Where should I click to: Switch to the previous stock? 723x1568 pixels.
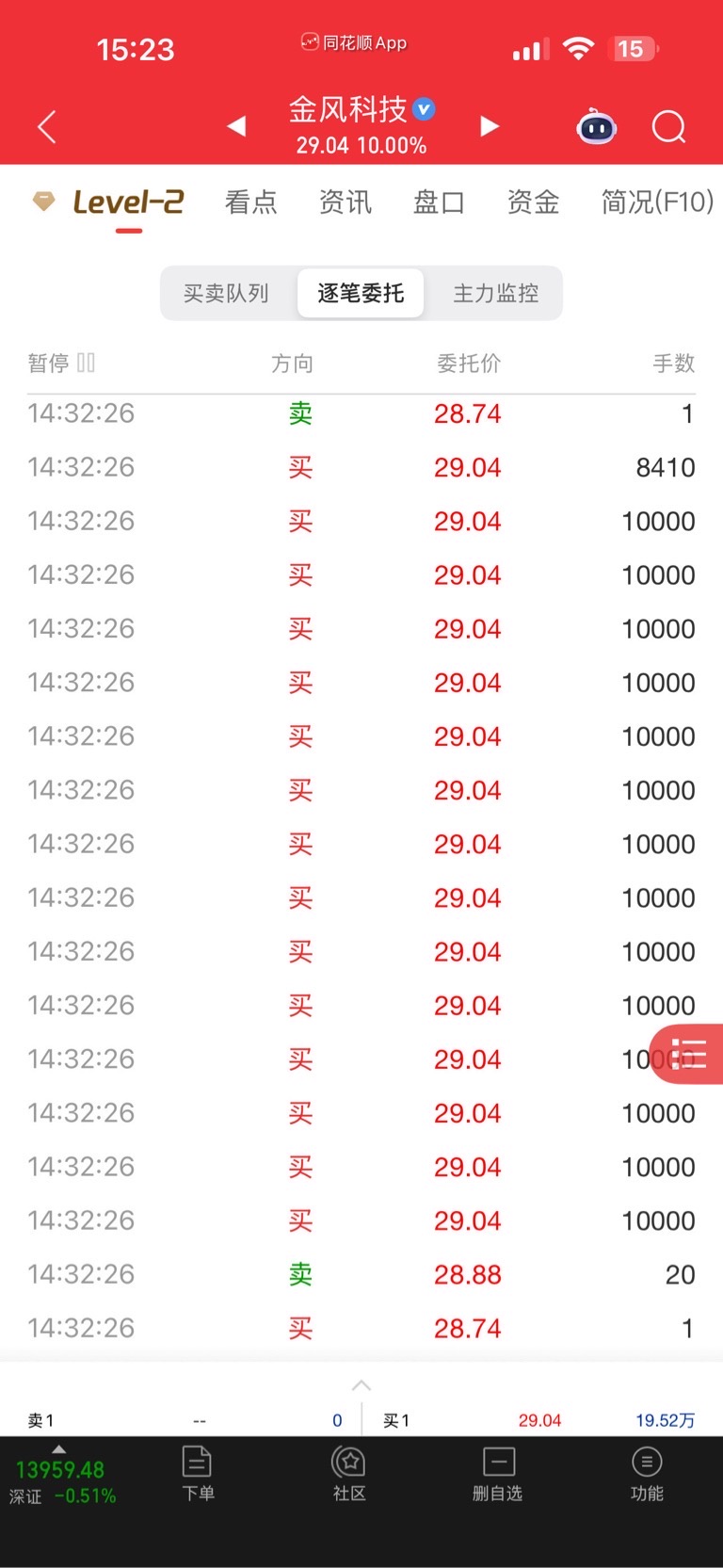236,126
